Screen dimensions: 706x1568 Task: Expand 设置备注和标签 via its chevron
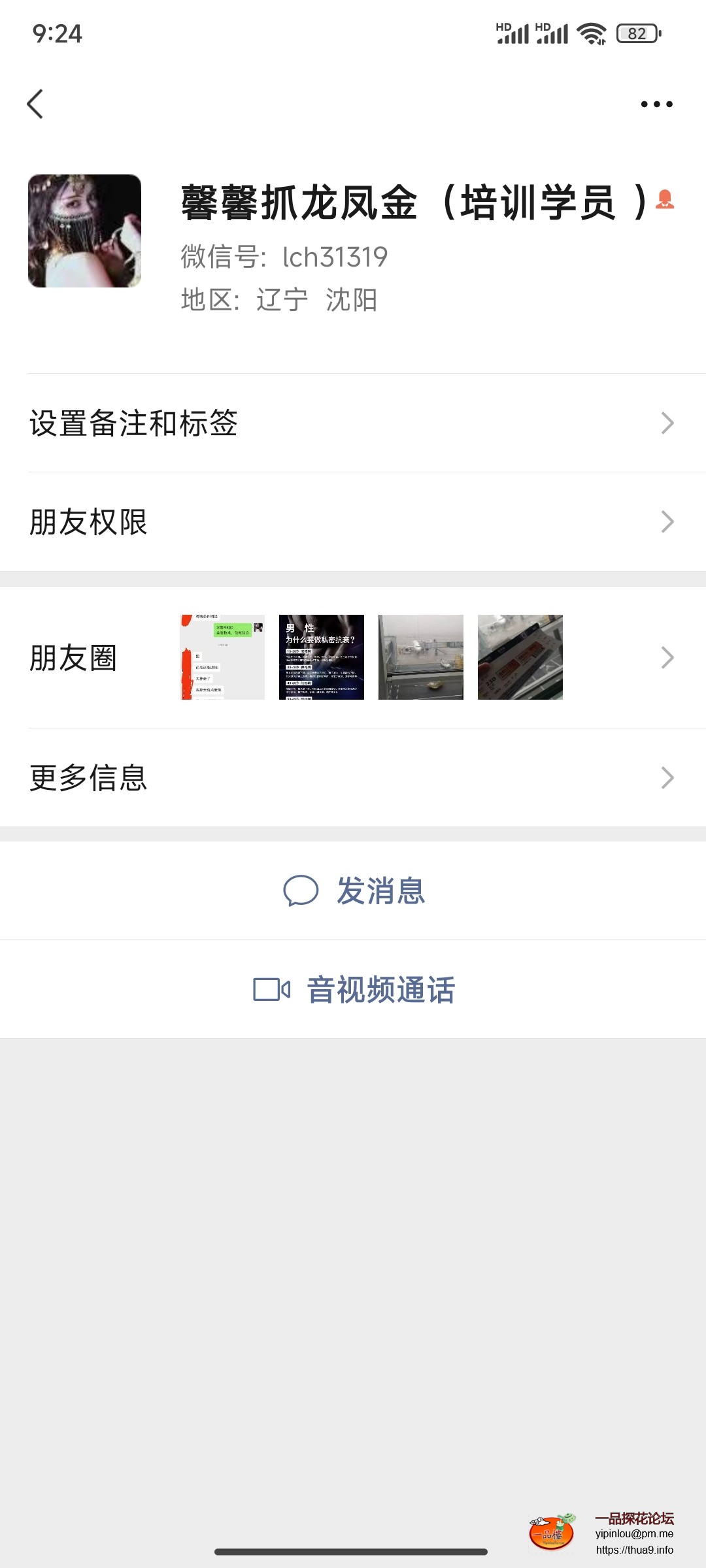click(x=667, y=423)
